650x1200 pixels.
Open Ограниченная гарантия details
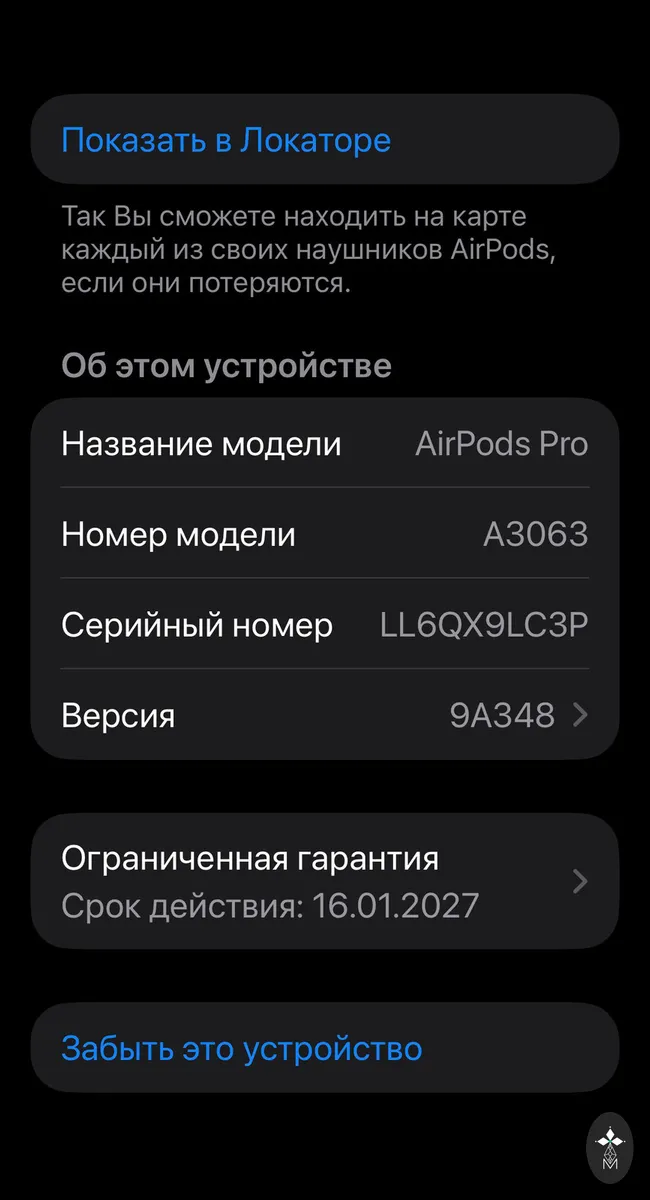coord(325,881)
